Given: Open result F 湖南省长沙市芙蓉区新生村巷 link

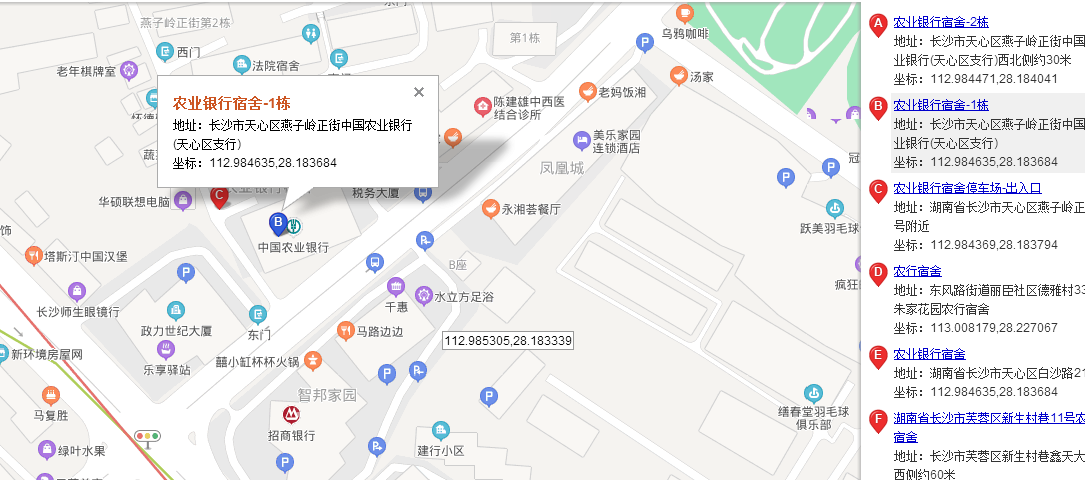Looking at the screenshot, I should click(989, 419).
